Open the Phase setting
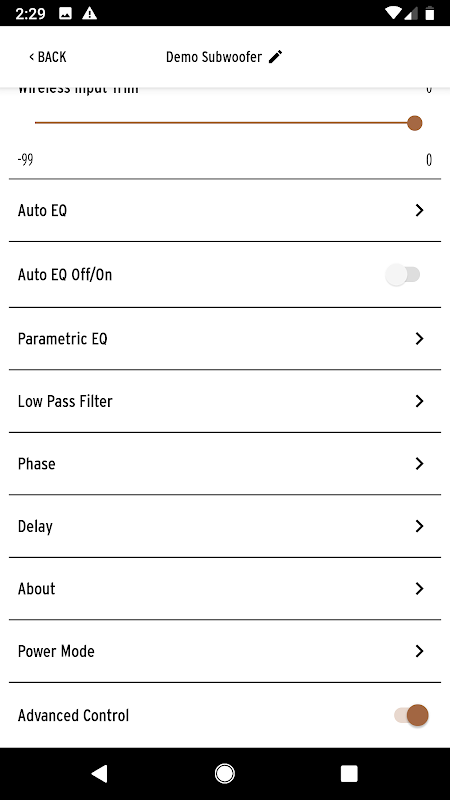The height and width of the screenshot is (800, 450). click(x=225, y=464)
